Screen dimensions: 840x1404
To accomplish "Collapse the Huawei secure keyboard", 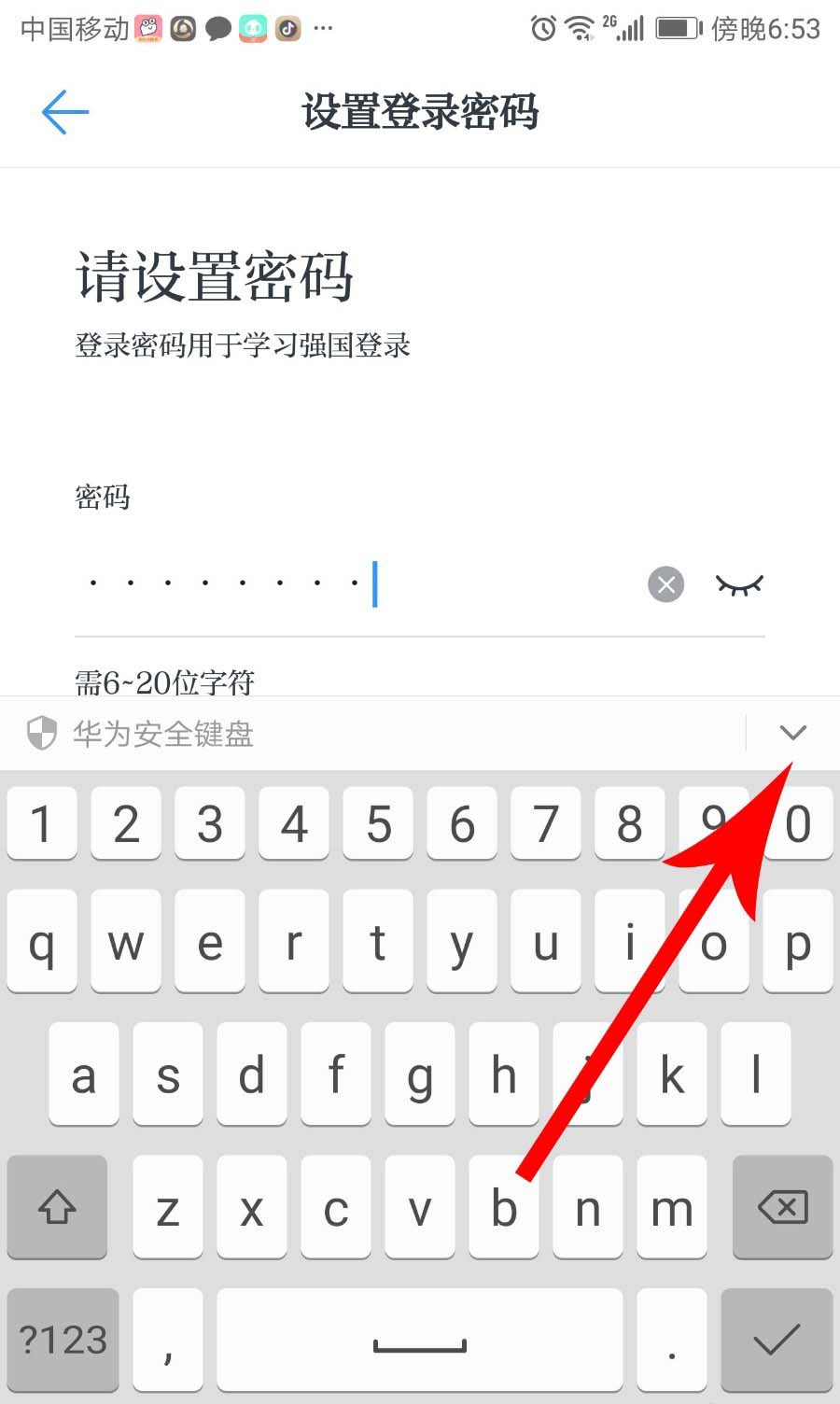I will pos(792,733).
